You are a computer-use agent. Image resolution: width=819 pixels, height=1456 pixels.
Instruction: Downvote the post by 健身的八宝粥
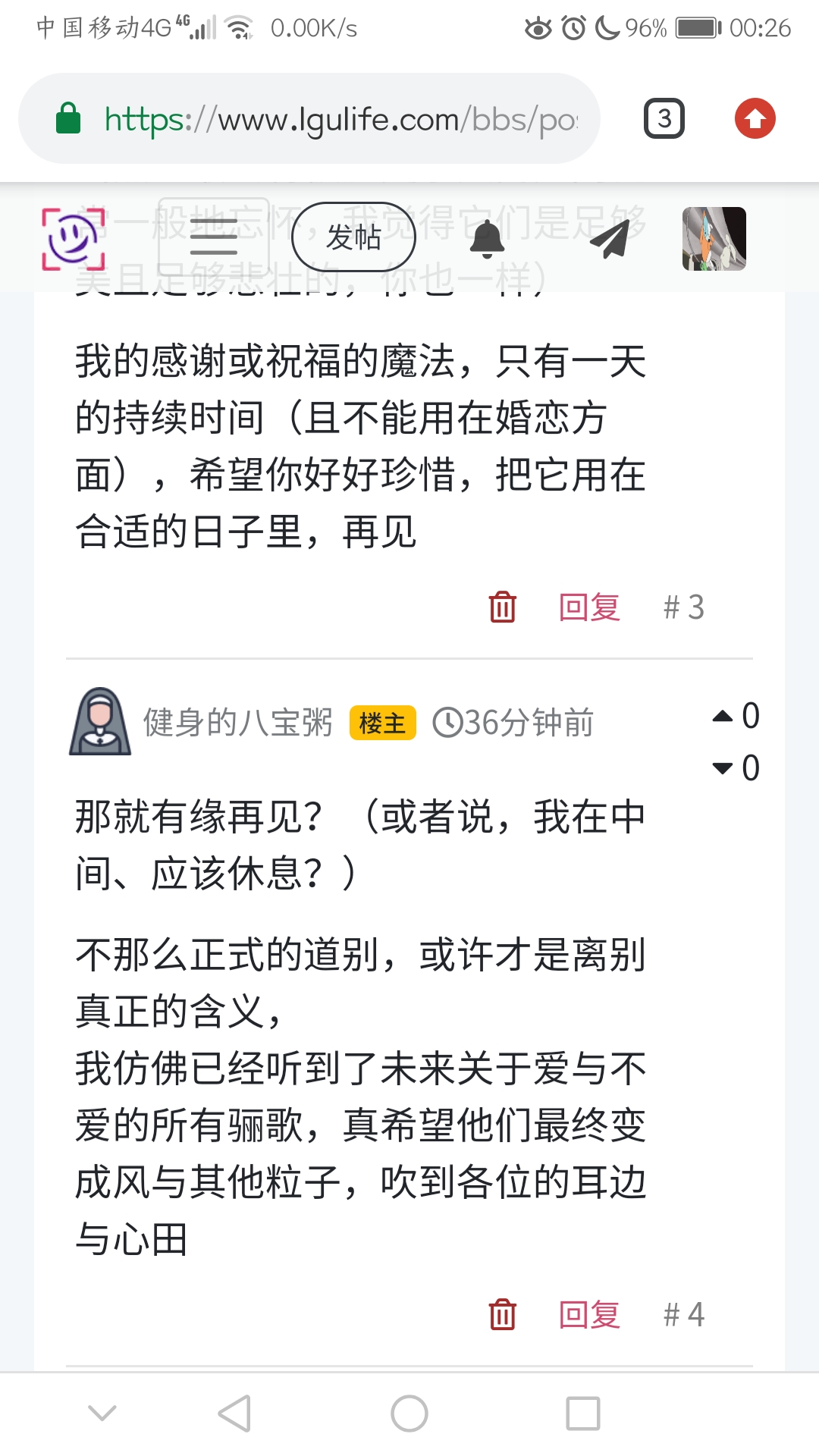723,768
